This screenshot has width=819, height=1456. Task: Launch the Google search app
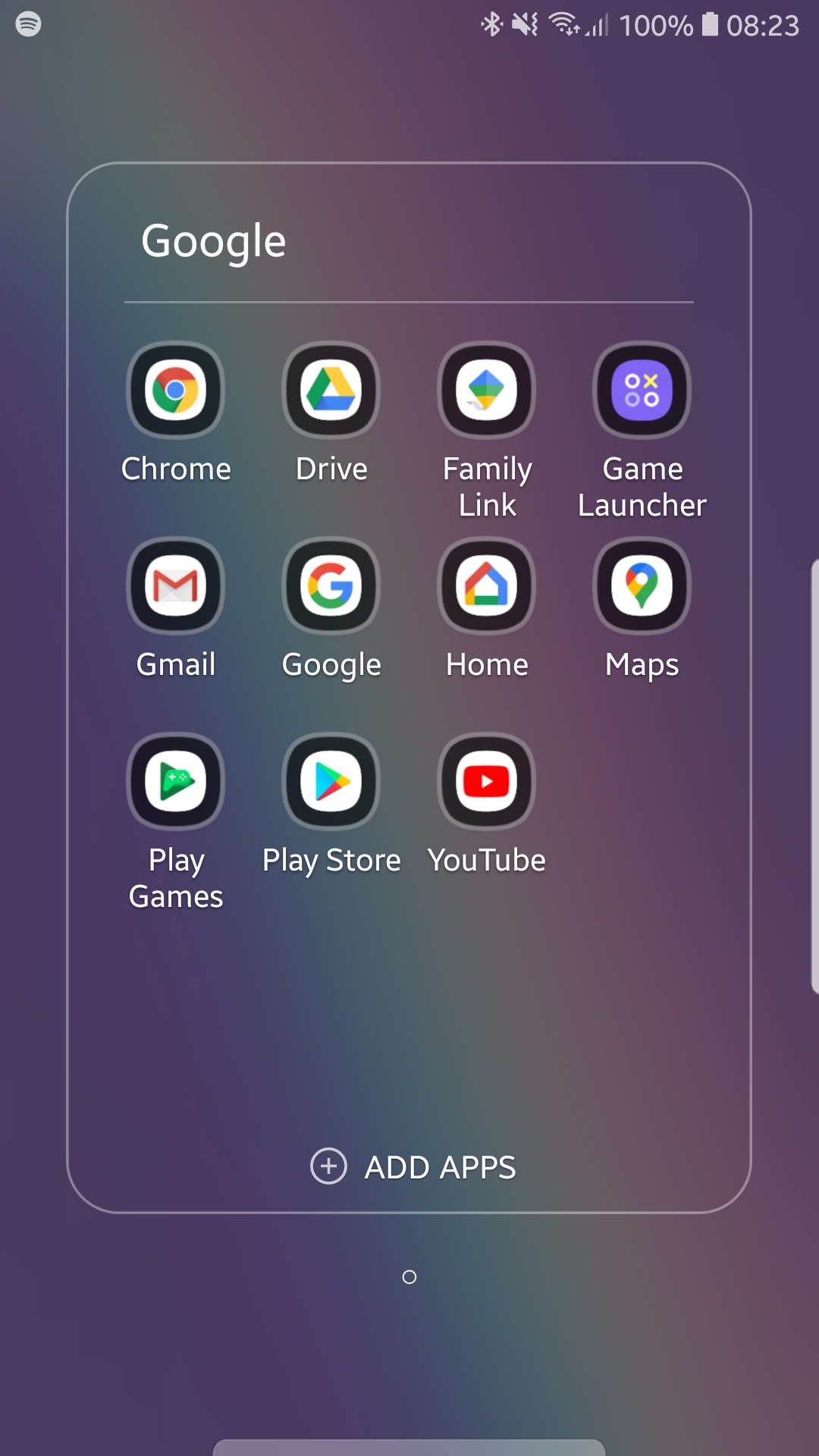tap(331, 586)
